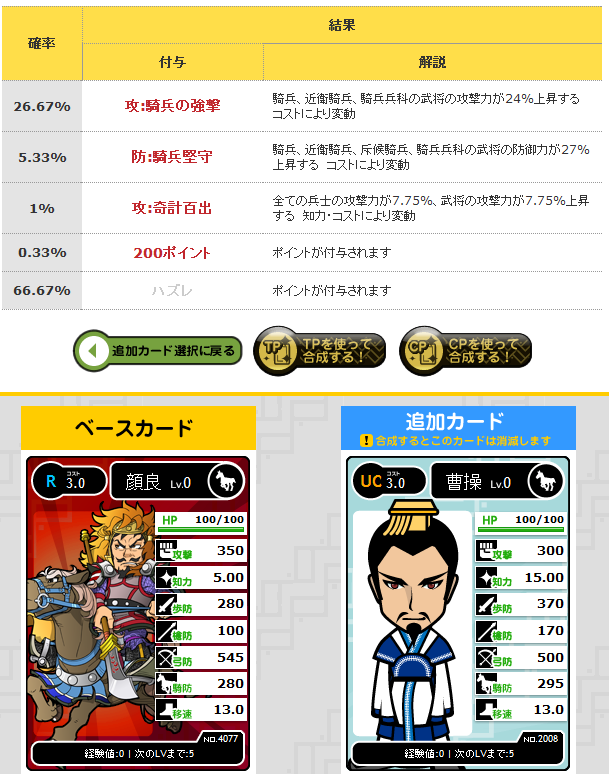Open the 顔良 base card

tap(138, 610)
